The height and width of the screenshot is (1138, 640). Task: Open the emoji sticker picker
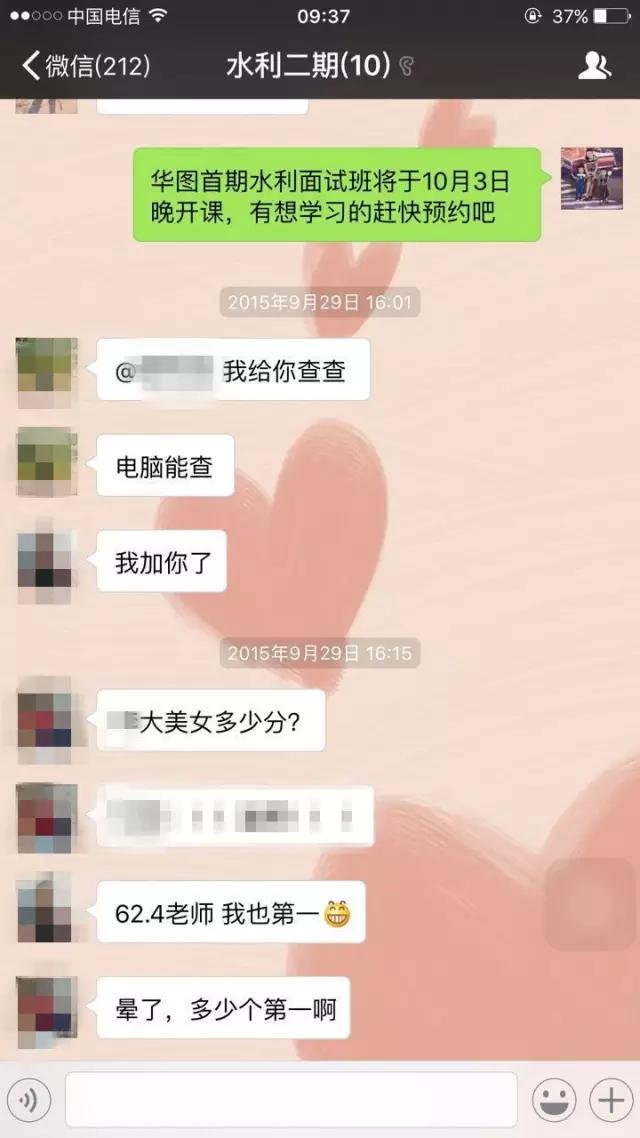click(x=553, y=1100)
